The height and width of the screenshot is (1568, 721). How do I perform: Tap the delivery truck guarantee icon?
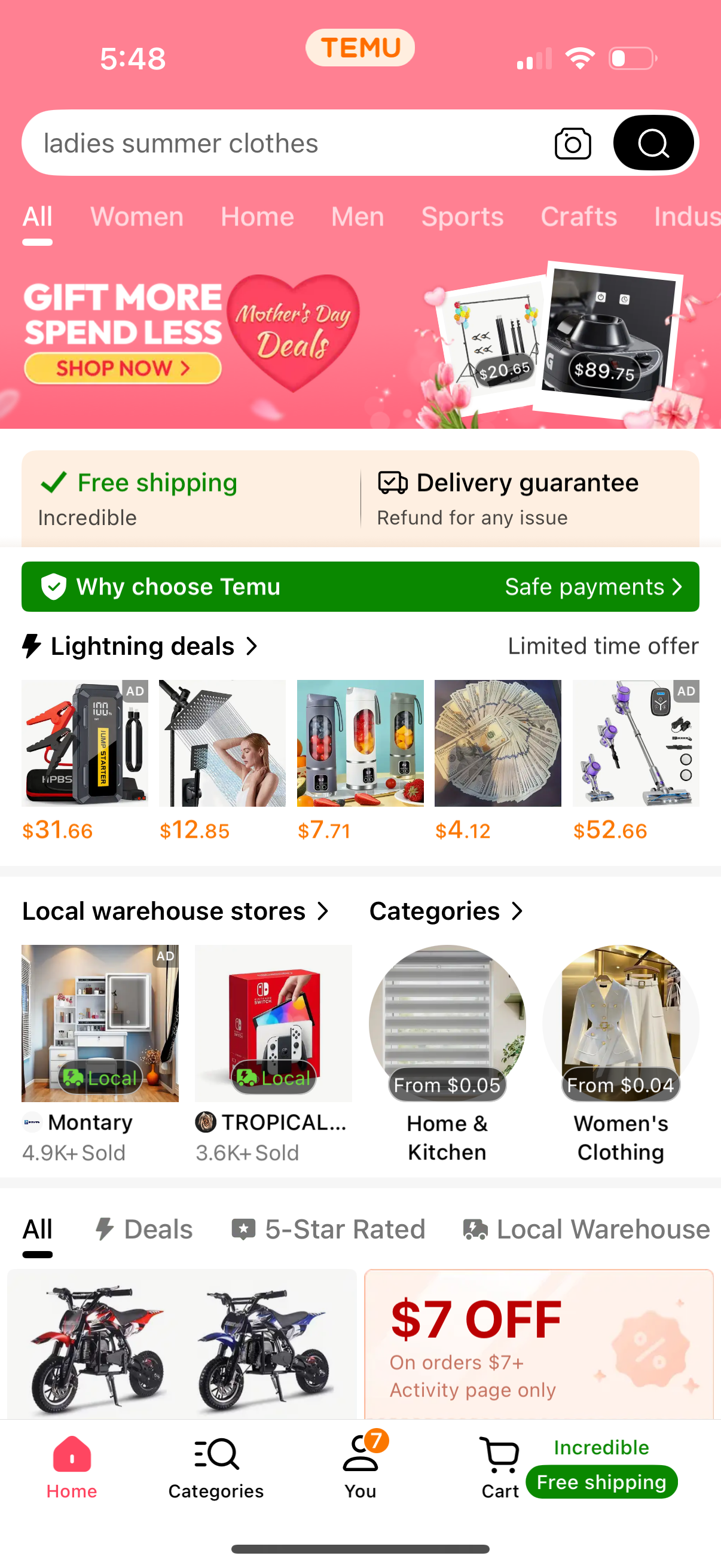coord(390,482)
